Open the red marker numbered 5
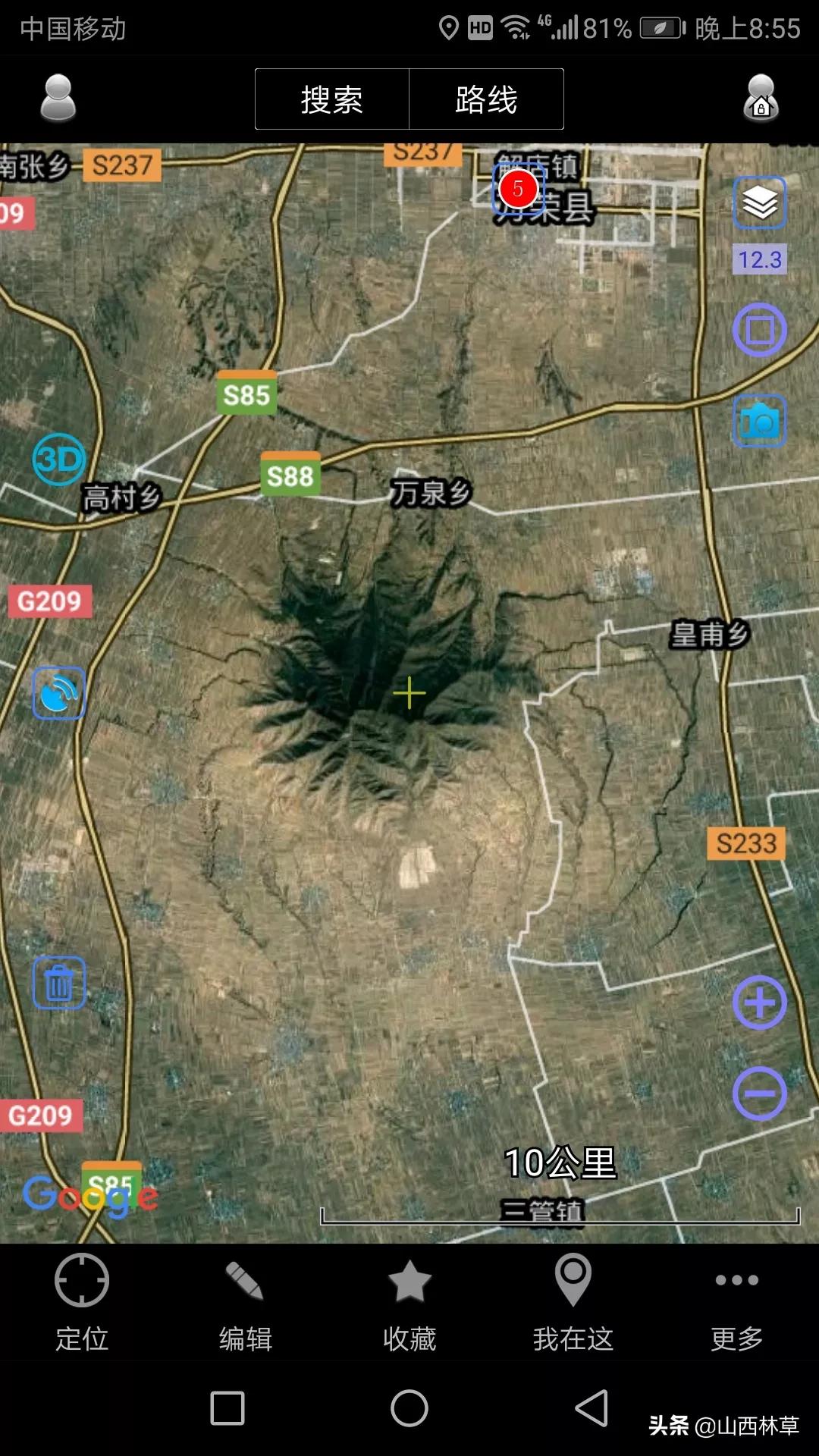This screenshot has height=1456, width=819. pyautogui.click(x=518, y=189)
